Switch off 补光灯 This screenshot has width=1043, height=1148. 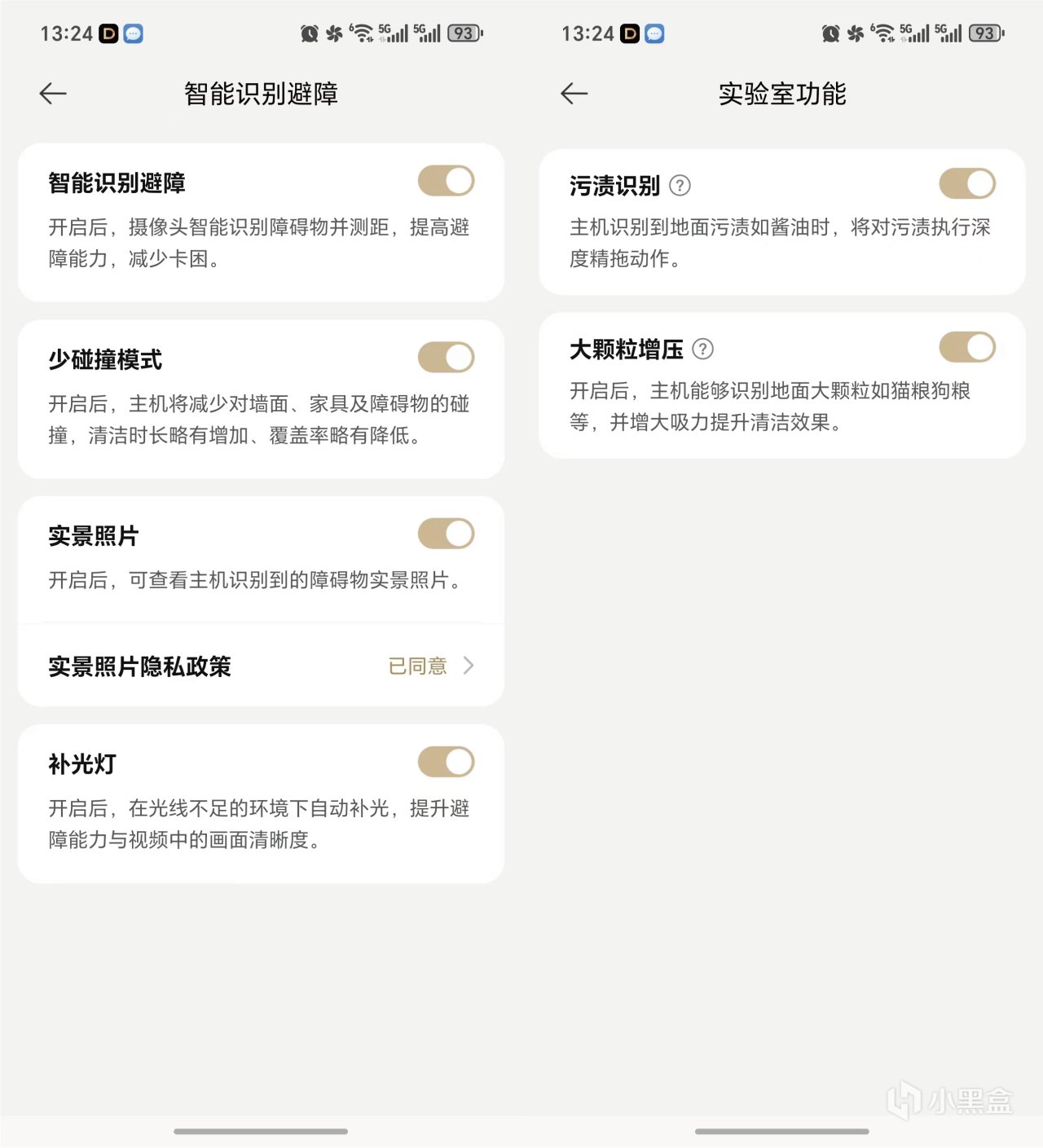(x=446, y=763)
